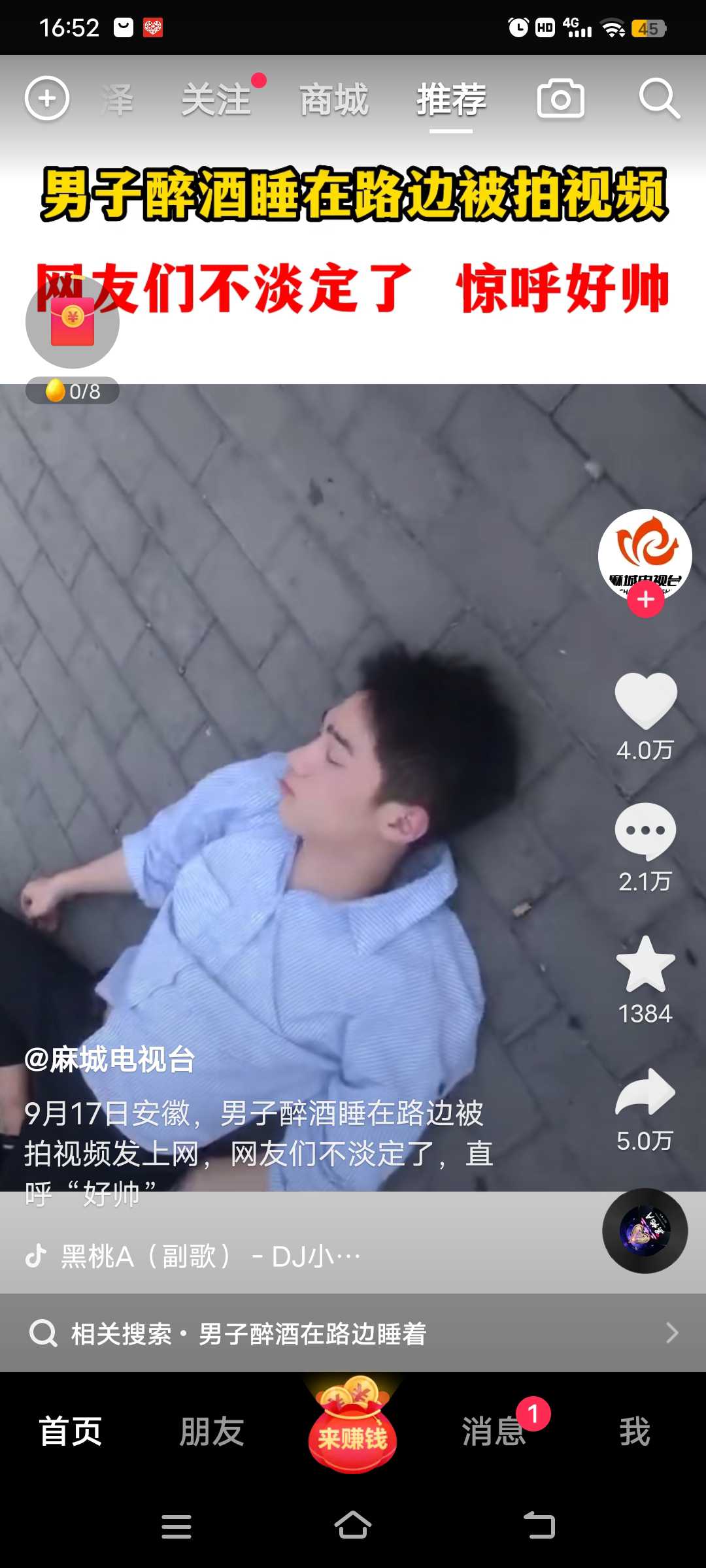Go to the 朋友 tab
Image resolution: width=706 pixels, height=1568 pixels.
(x=212, y=1431)
